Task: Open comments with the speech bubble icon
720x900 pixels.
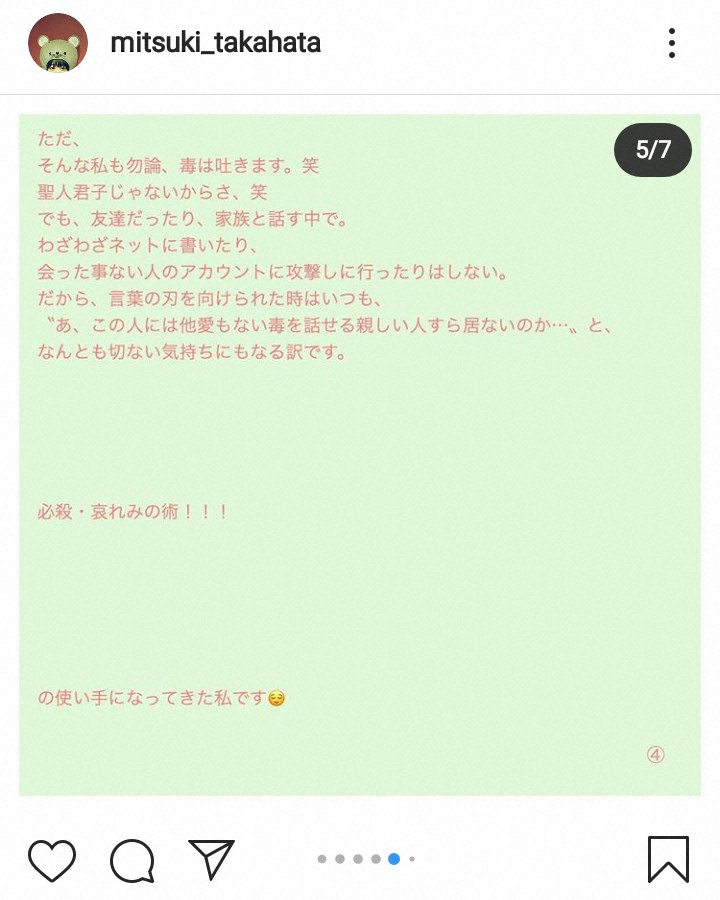Action: [x=132, y=859]
